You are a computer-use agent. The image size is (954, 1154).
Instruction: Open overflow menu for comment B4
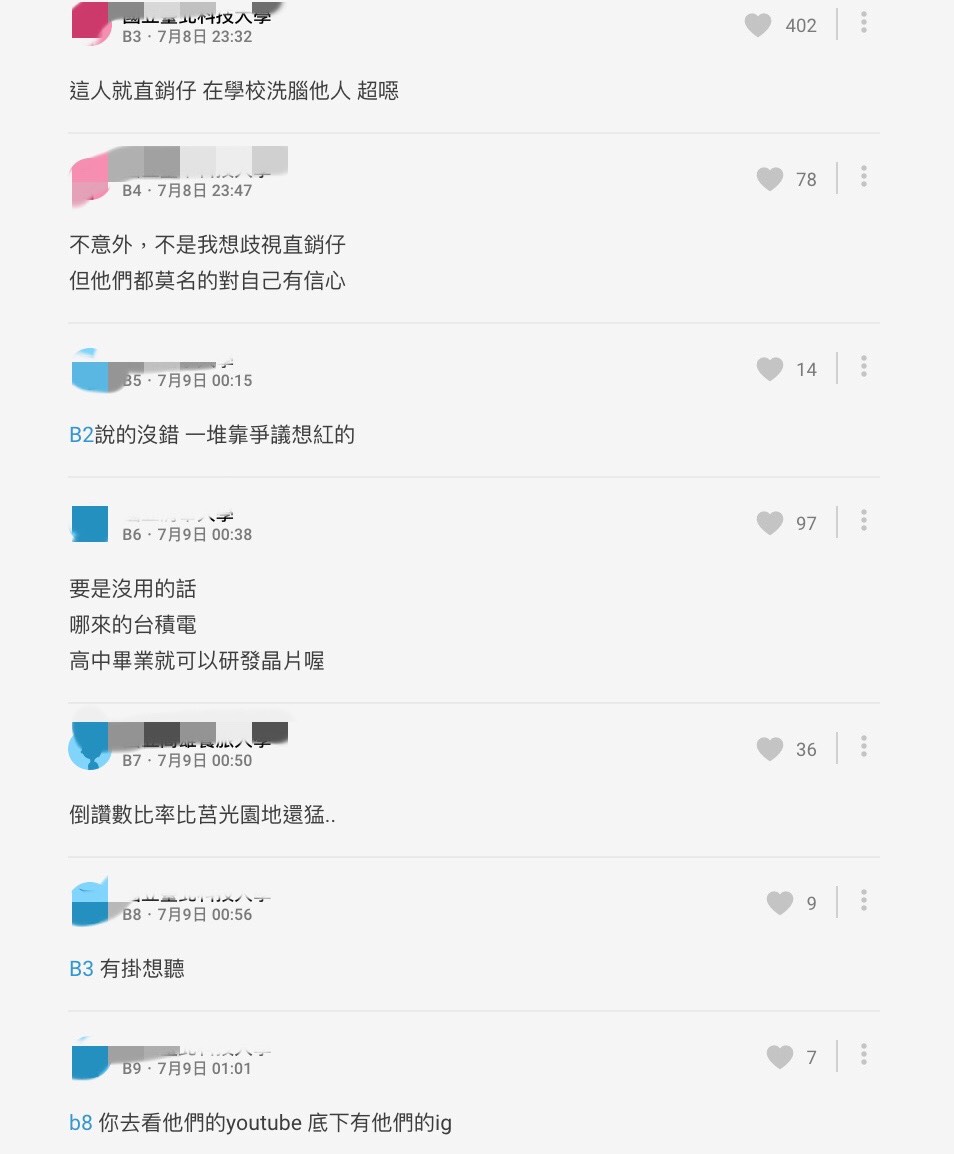(863, 177)
